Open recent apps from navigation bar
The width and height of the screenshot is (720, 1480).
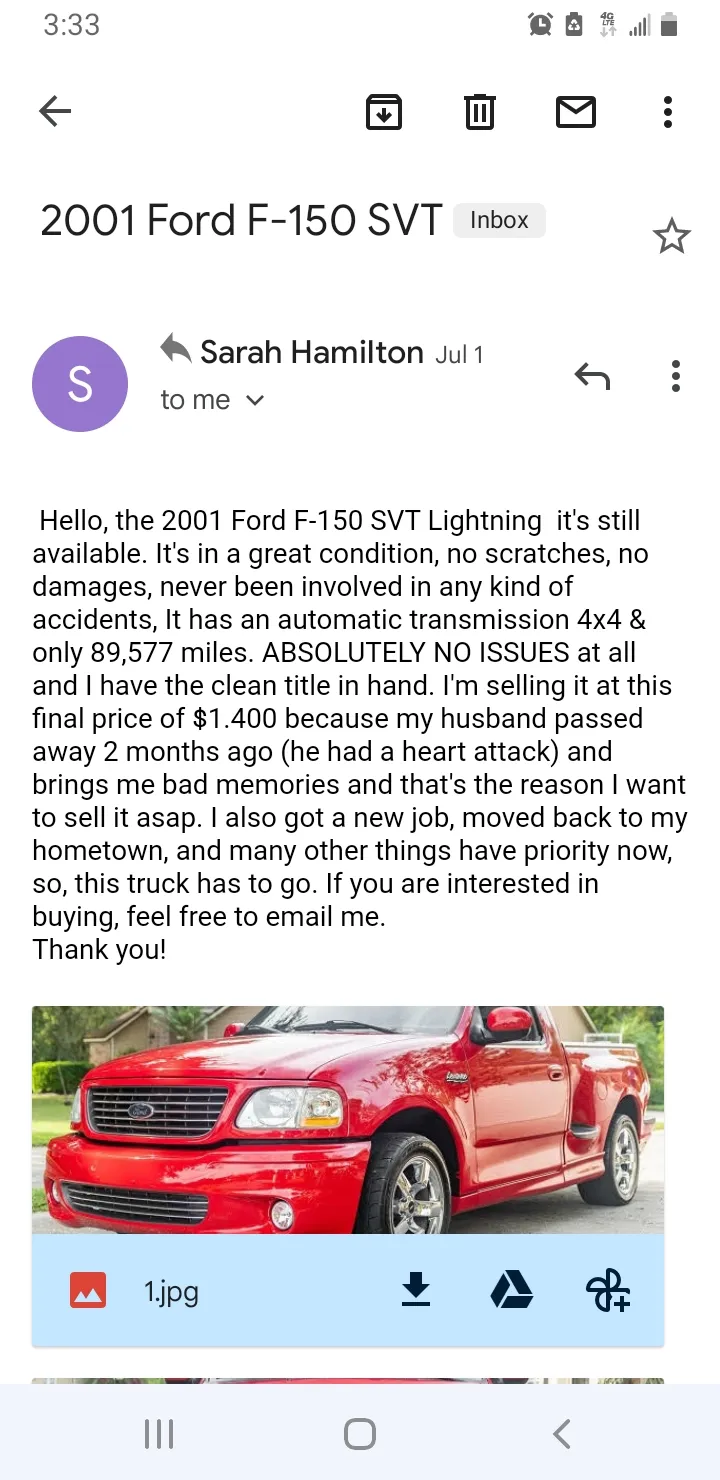(x=159, y=1434)
